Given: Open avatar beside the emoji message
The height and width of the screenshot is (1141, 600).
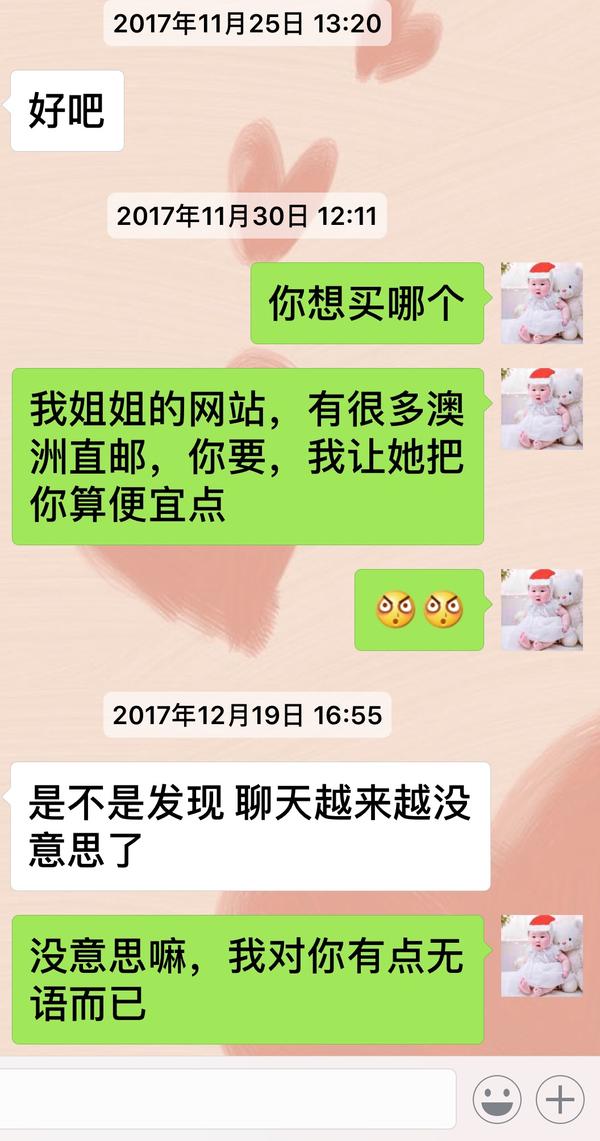Looking at the screenshot, I should pos(542,610).
